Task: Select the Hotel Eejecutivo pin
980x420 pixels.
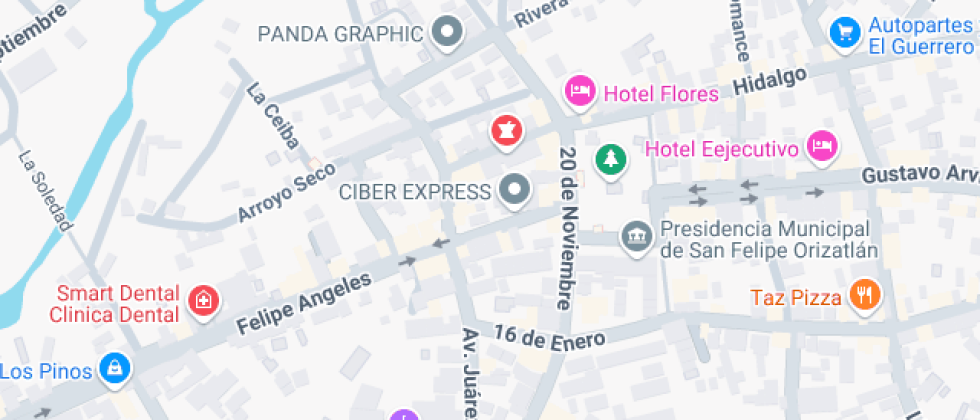Action: click(x=822, y=147)
